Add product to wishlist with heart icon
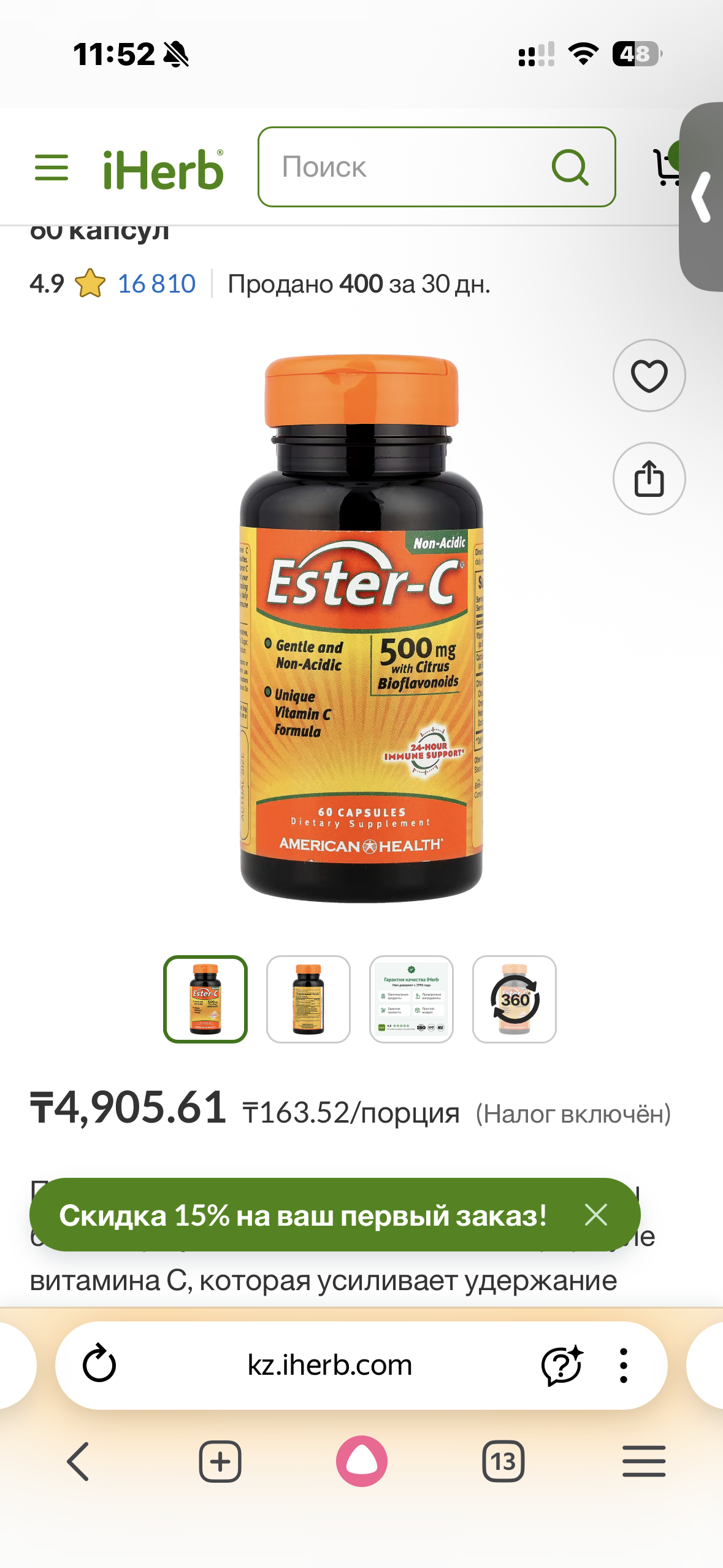Screen dimensions: 723x1568 coord(649,375)
